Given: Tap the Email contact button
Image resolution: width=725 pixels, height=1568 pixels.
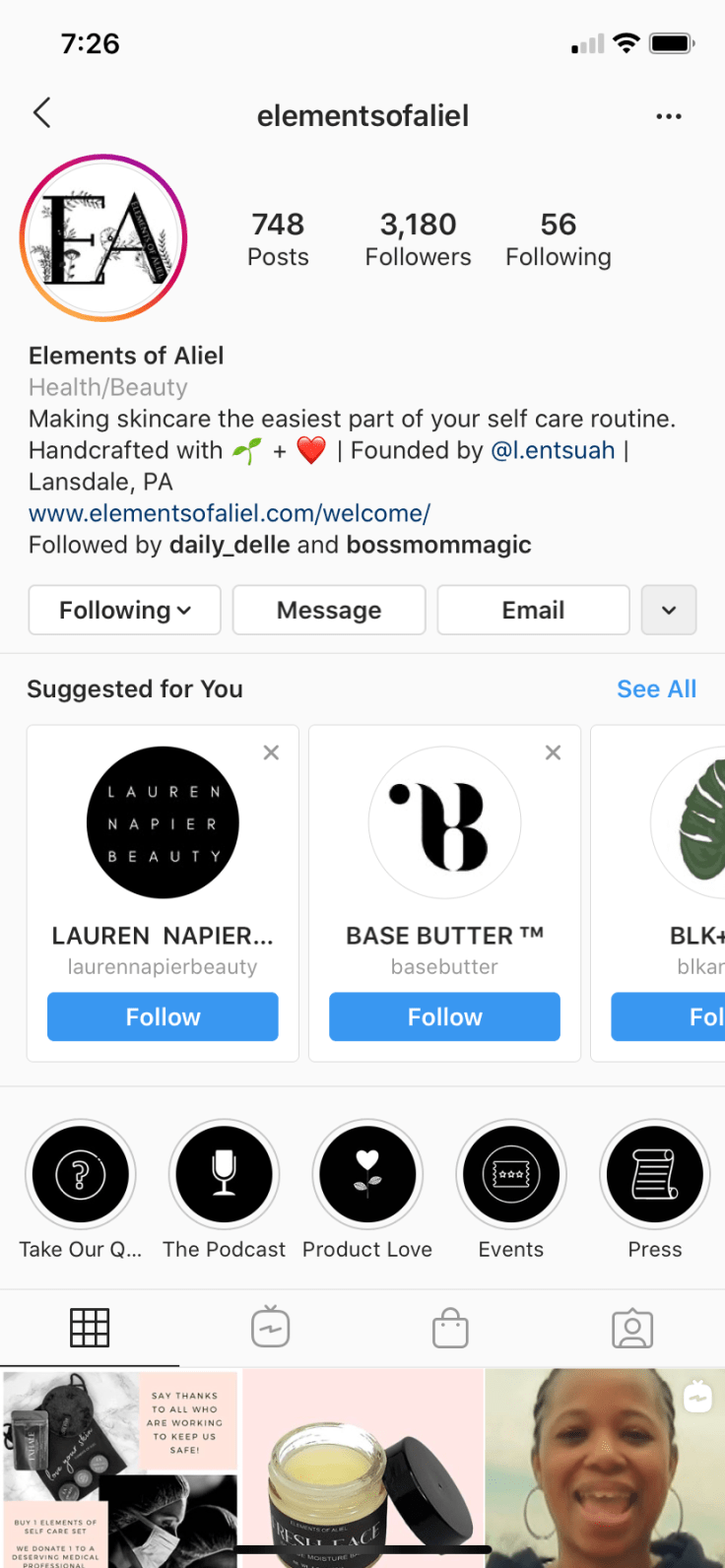Looking at the screenshot, I should 533,610.
